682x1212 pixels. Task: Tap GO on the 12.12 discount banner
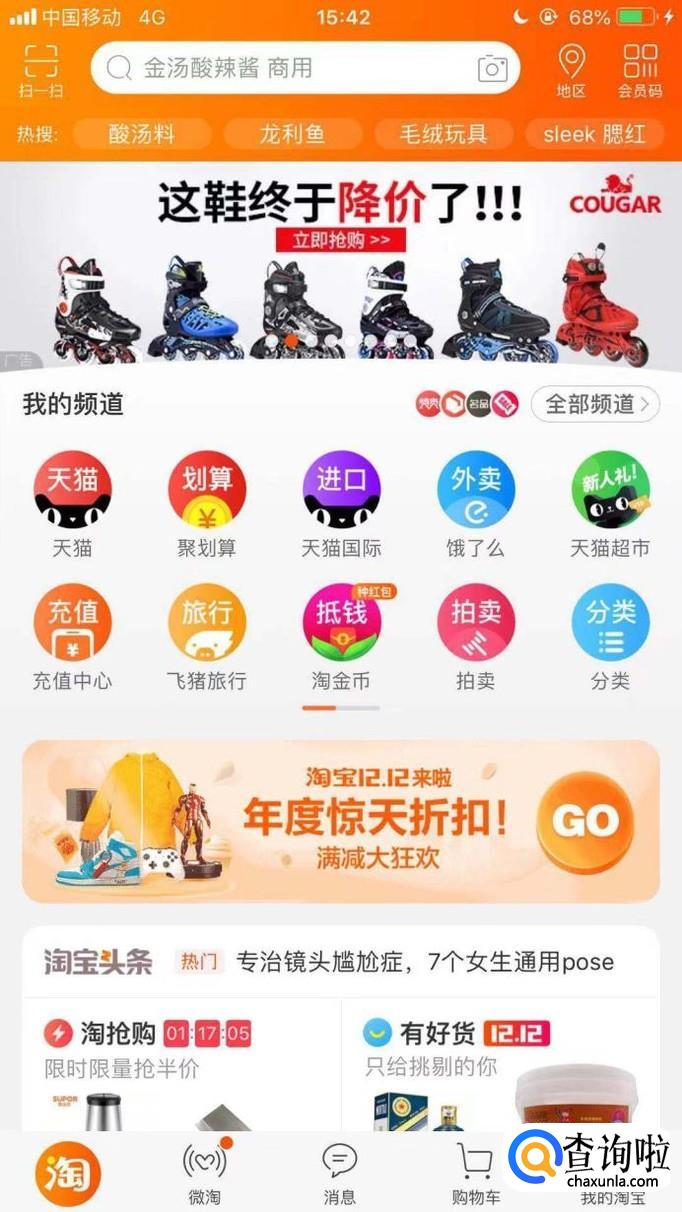[x=585, y=822]
